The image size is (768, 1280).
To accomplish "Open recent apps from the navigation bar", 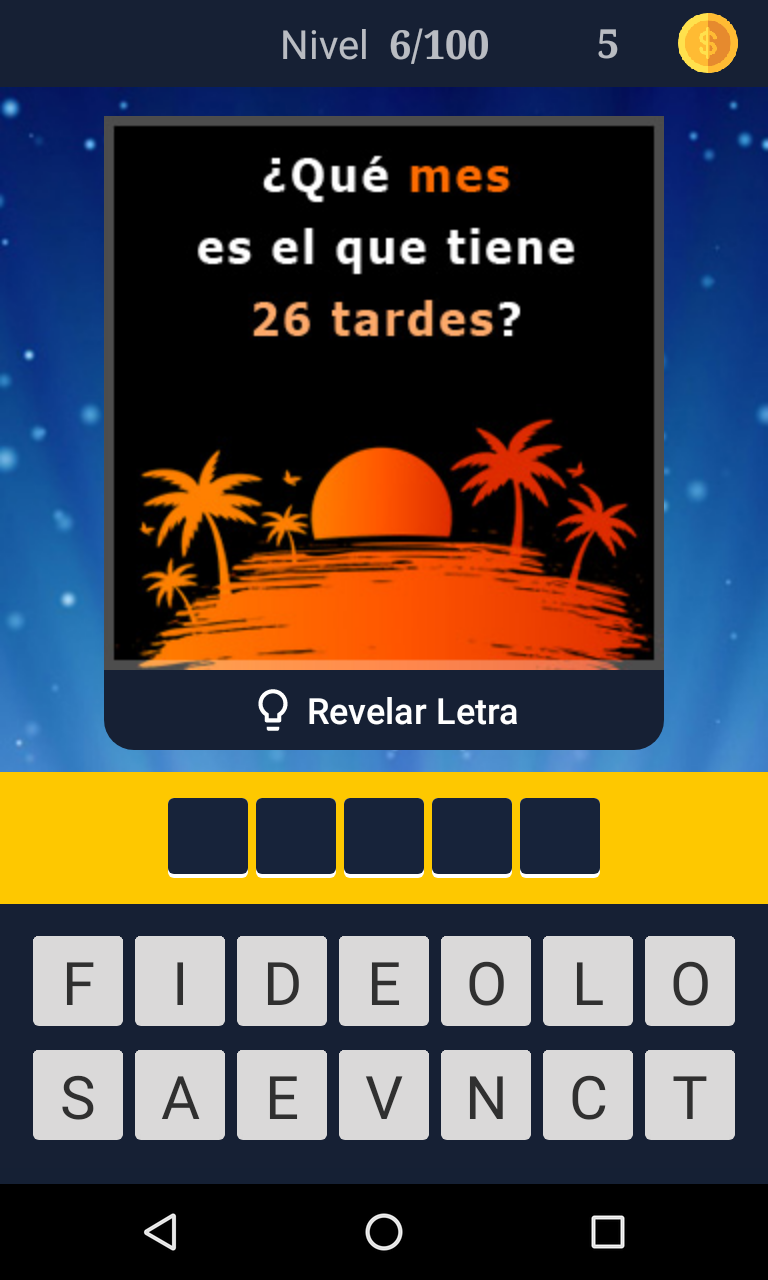I will coord(607,1232).
